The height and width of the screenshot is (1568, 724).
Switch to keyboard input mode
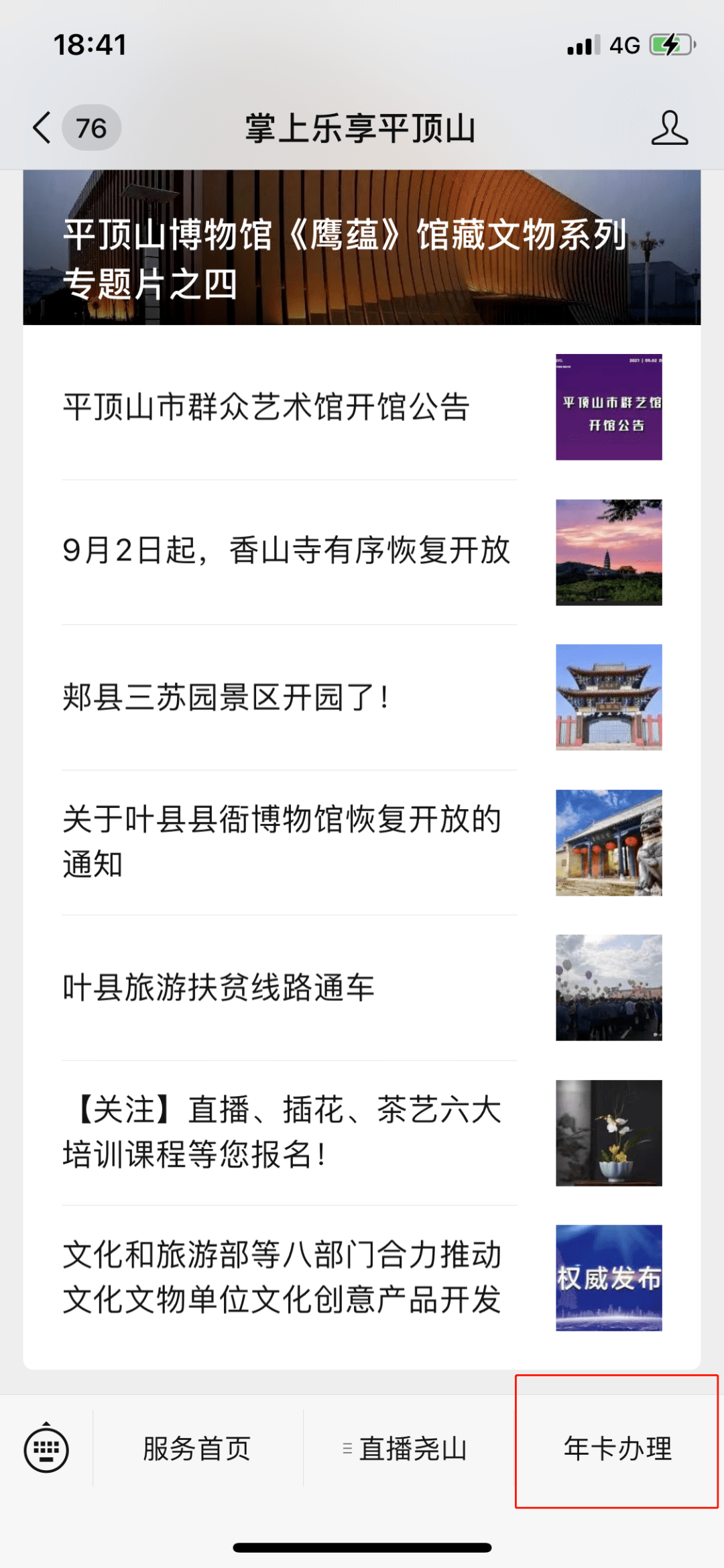[46, 1449]
